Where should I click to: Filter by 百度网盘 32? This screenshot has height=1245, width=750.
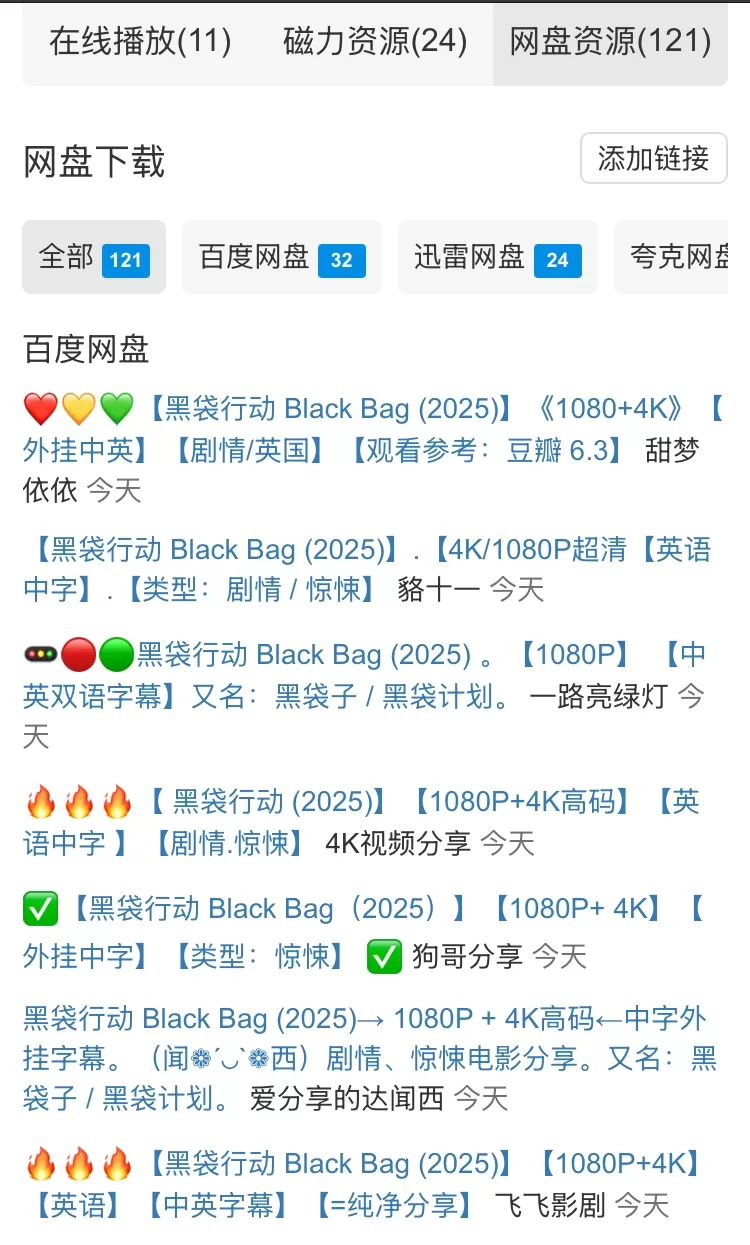pos(281,257)
